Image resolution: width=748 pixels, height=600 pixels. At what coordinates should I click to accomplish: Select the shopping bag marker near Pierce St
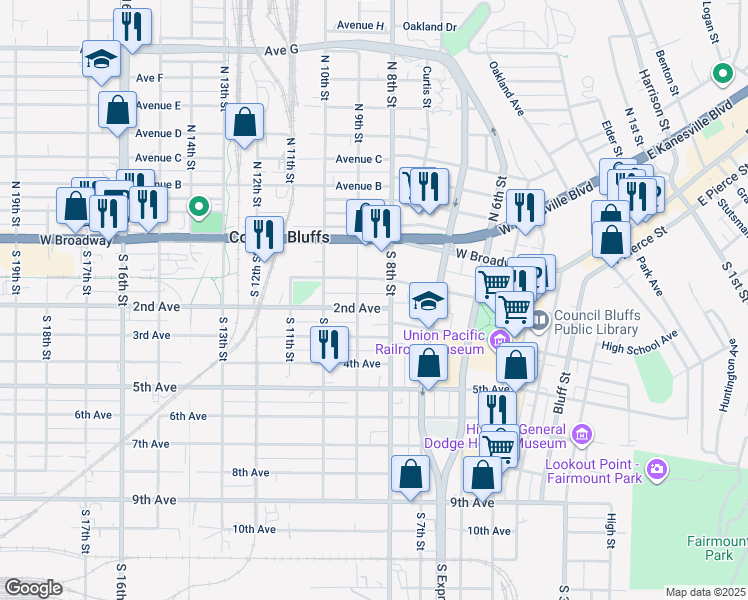point(612,242)
